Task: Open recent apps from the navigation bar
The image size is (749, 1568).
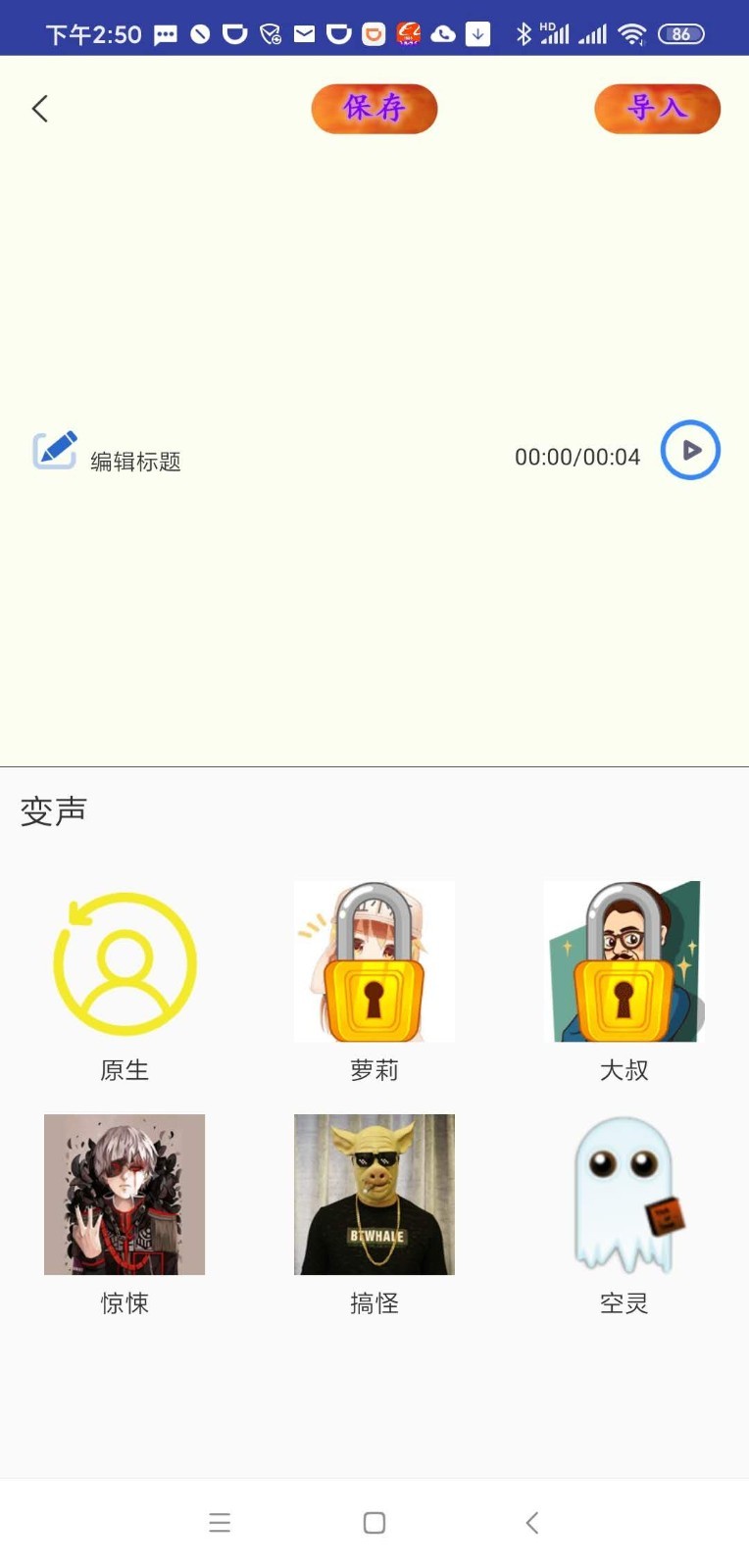Action: pos(220,1522)
